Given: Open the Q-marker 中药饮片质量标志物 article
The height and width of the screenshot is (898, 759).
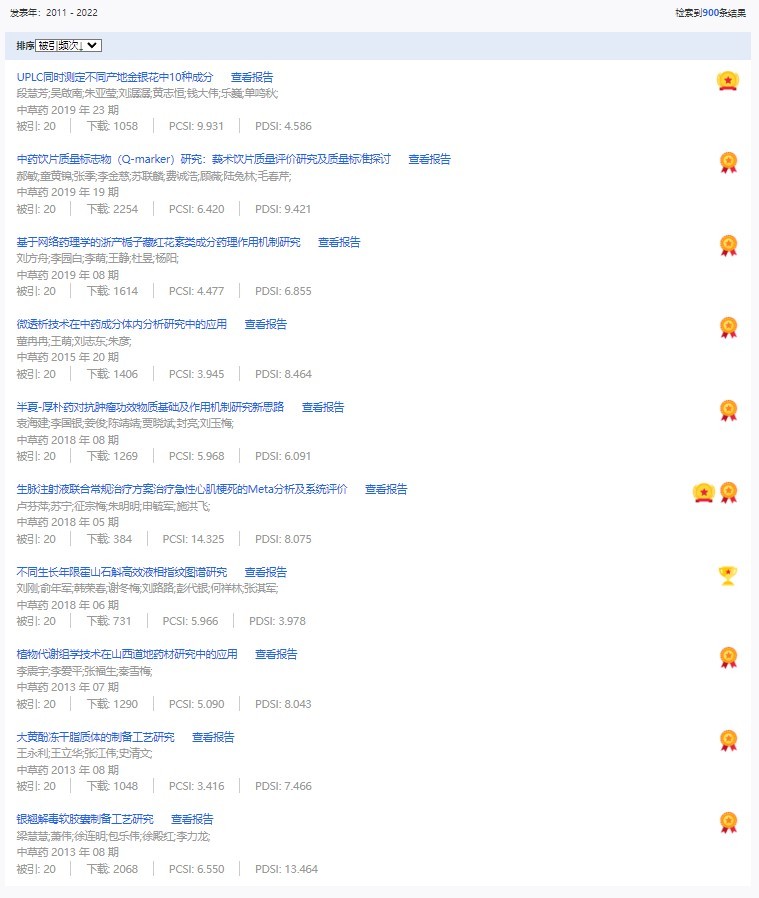Looking at the screenshot, I should 204,159.
